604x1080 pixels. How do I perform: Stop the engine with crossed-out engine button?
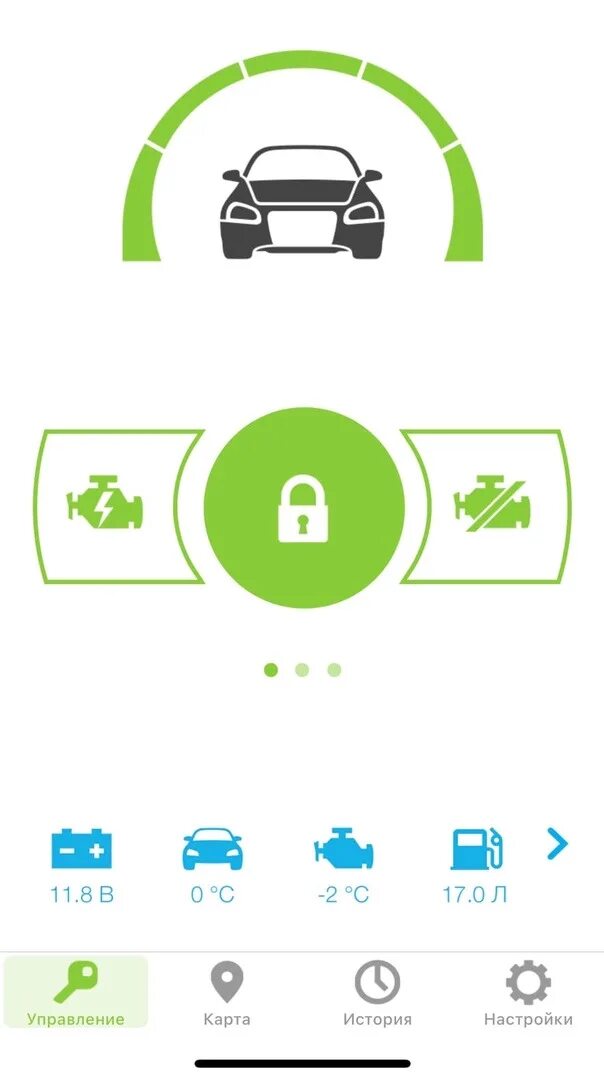point(491,507)
